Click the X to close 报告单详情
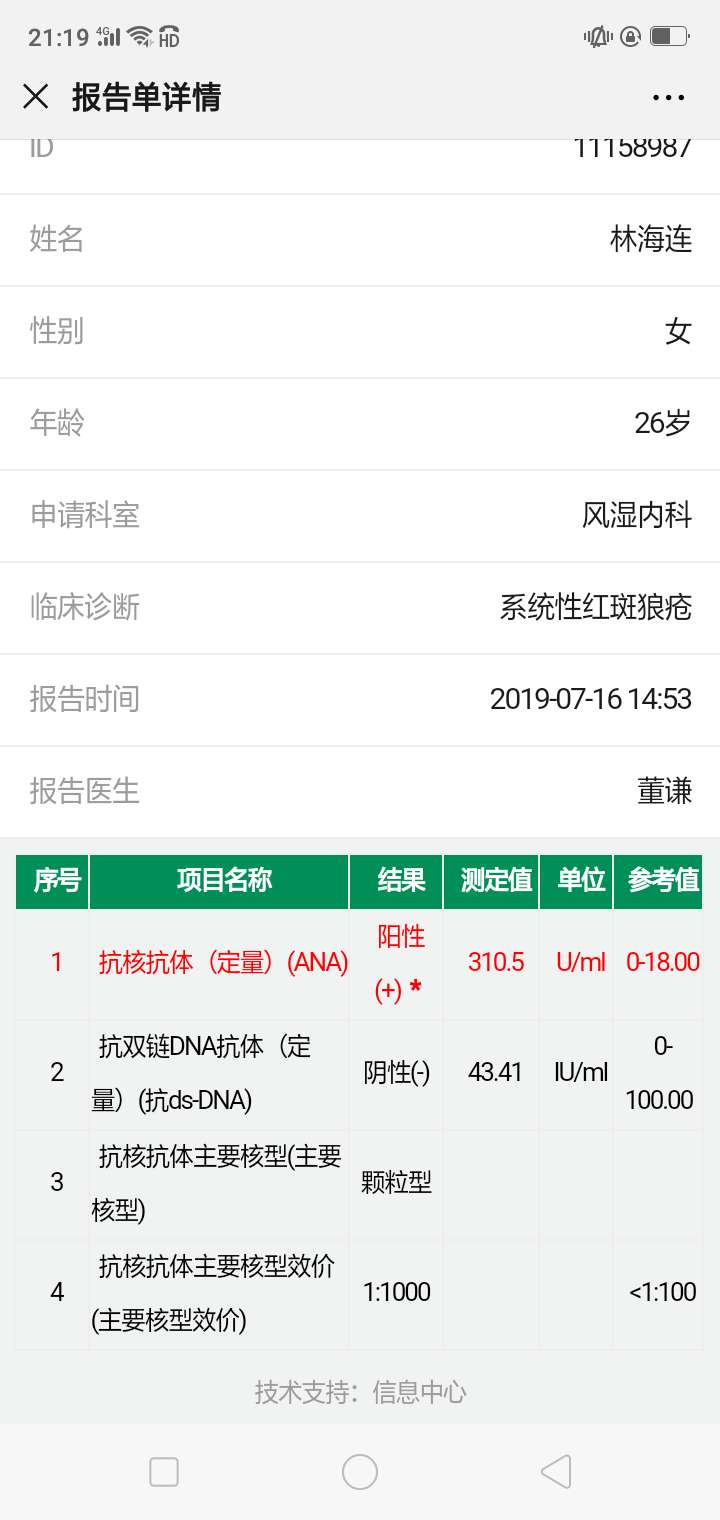Screen dimensions: 720x1520 [36, 97]
